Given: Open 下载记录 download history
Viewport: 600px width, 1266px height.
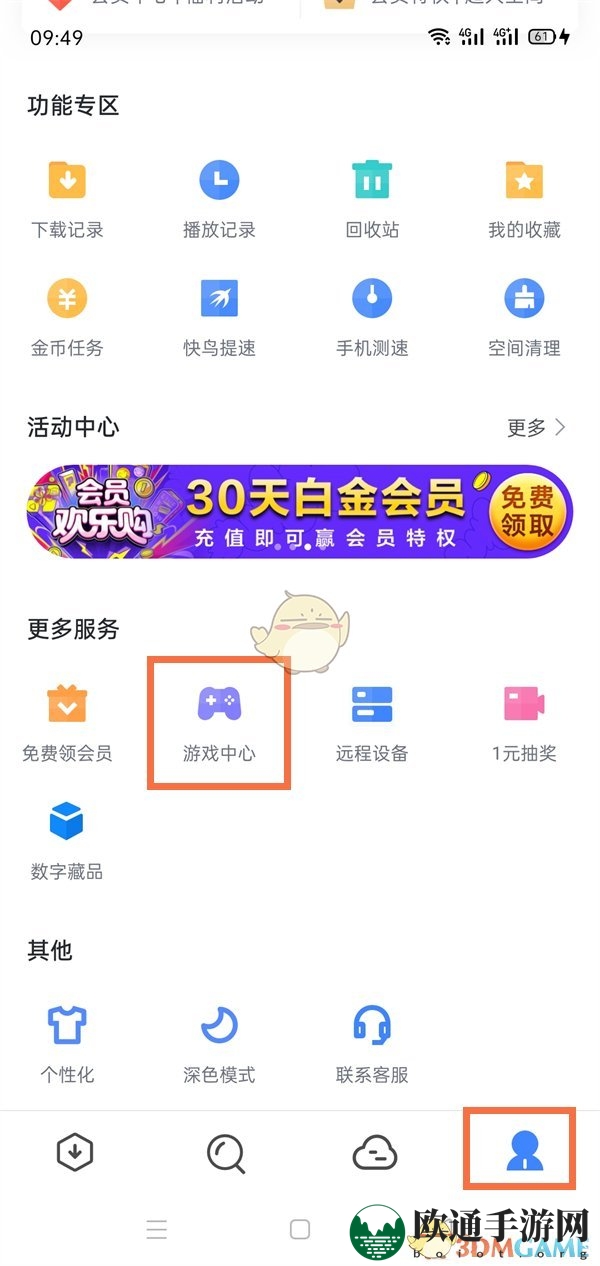Looking at the screenshot, I should point(67,198).
